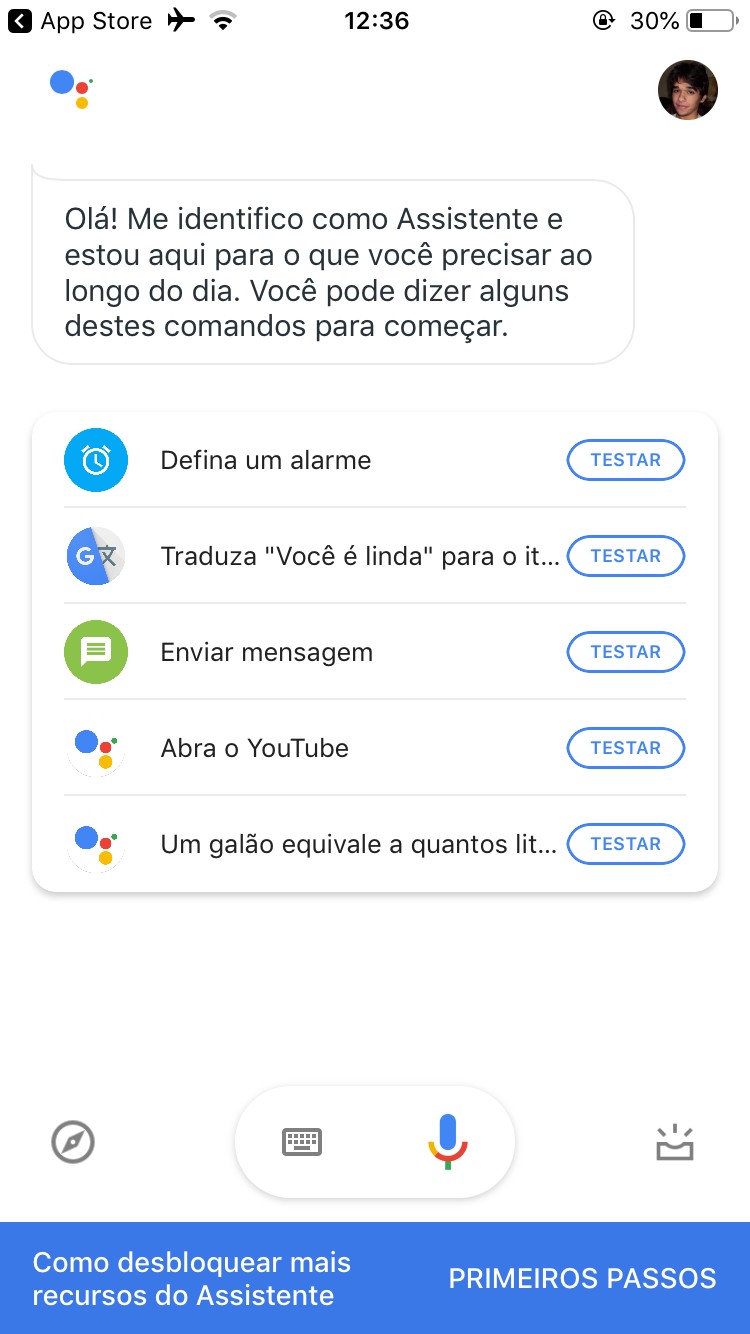750x1334 pixels.
Task: Tap PRIMEIROS PASSOS to get started
Action: tap(582, 1278)
